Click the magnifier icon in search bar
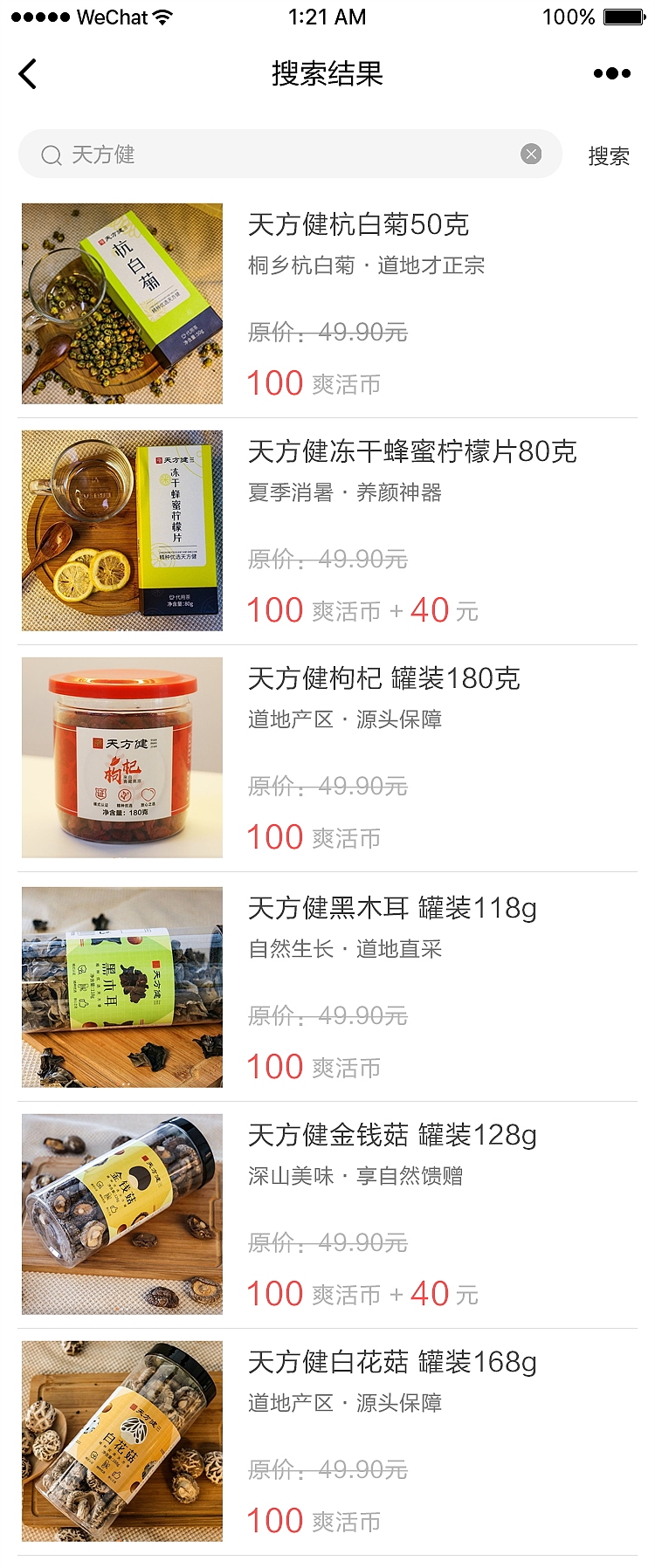The height and width of the screenshot is (1568, 655). tap(51, 155)
